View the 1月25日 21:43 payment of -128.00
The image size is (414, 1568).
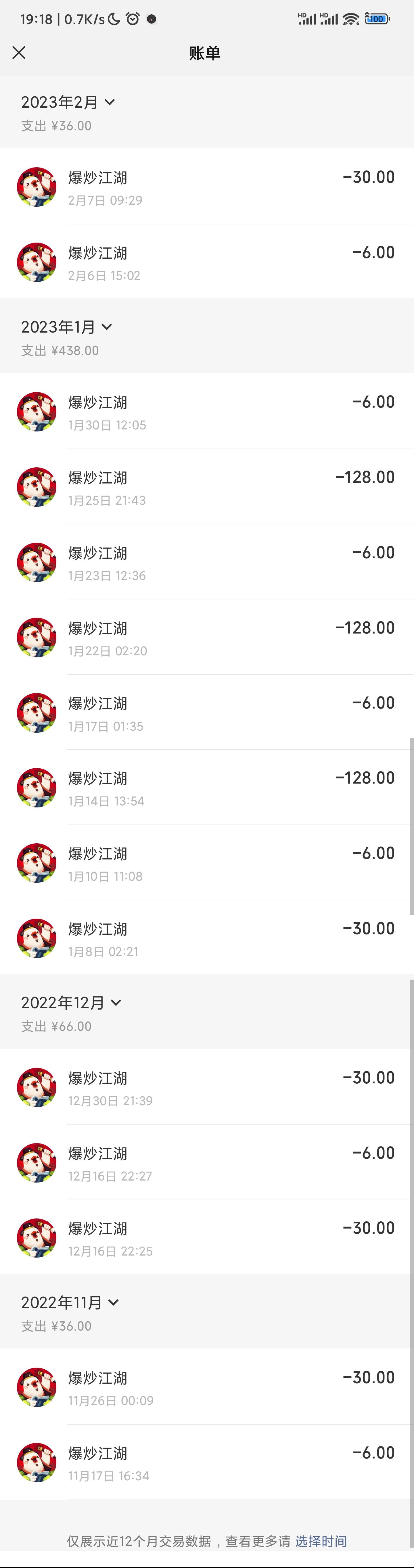207,488
